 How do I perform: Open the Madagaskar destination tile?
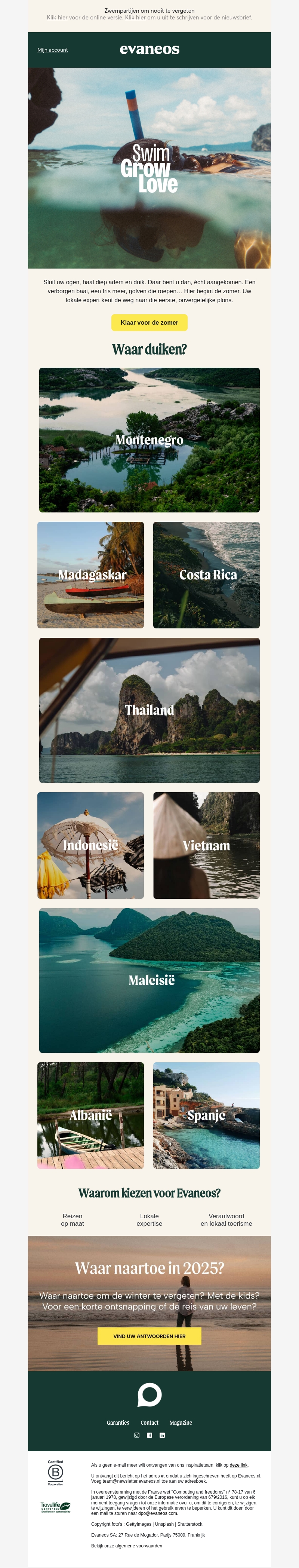[90, 575]
